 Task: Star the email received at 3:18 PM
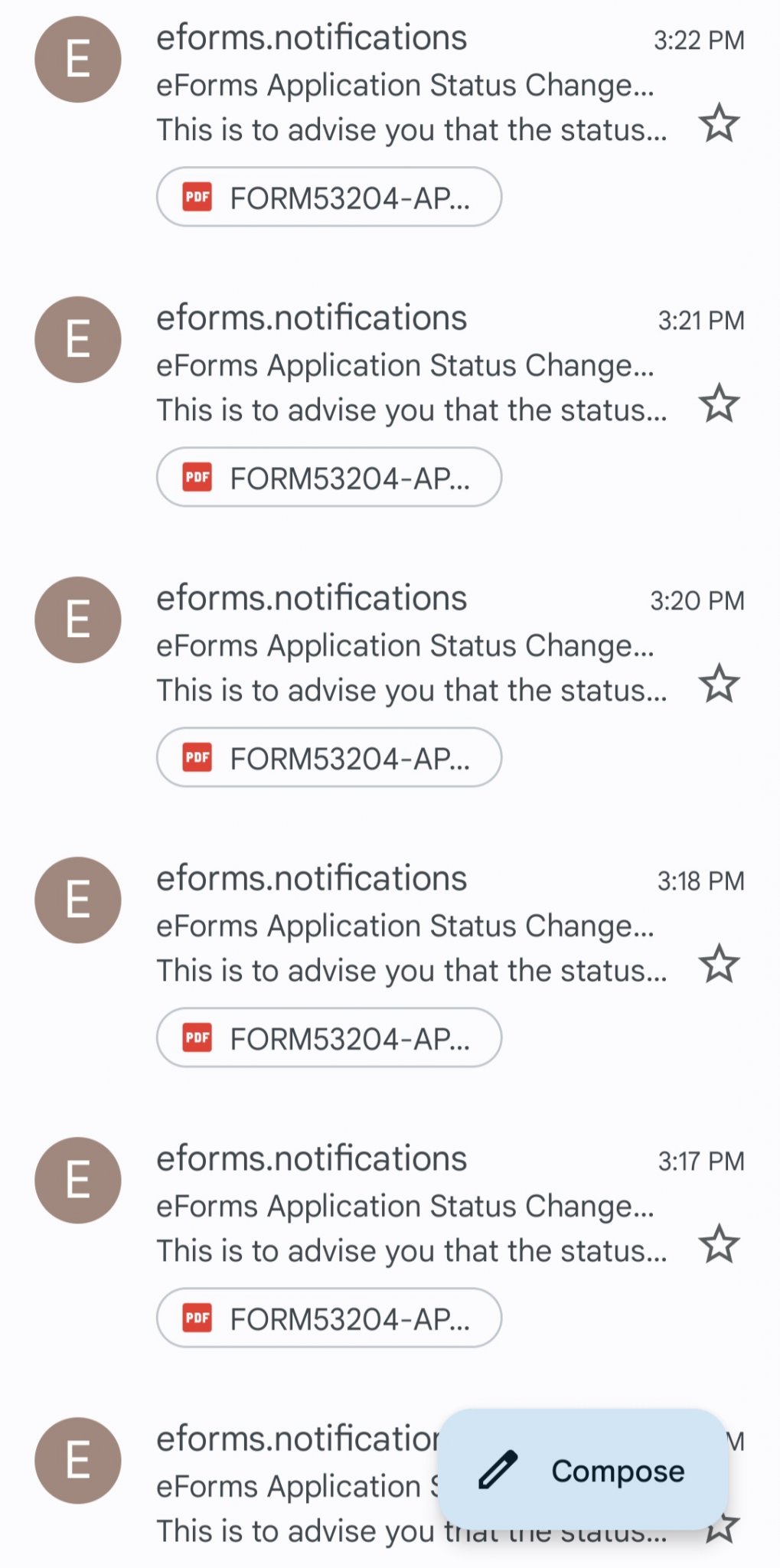(719, 964)
